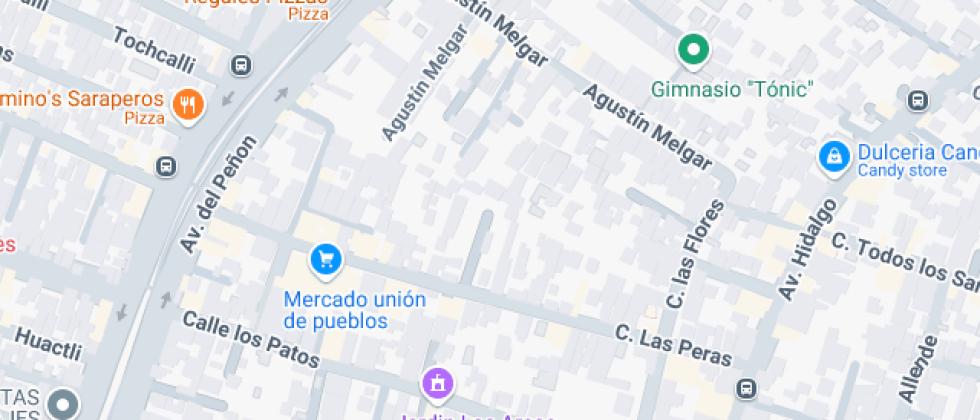Screen dimensions: 980x420
Task: Select the Gimnasio "Tónic" place pin
Action: click(692, 48)
